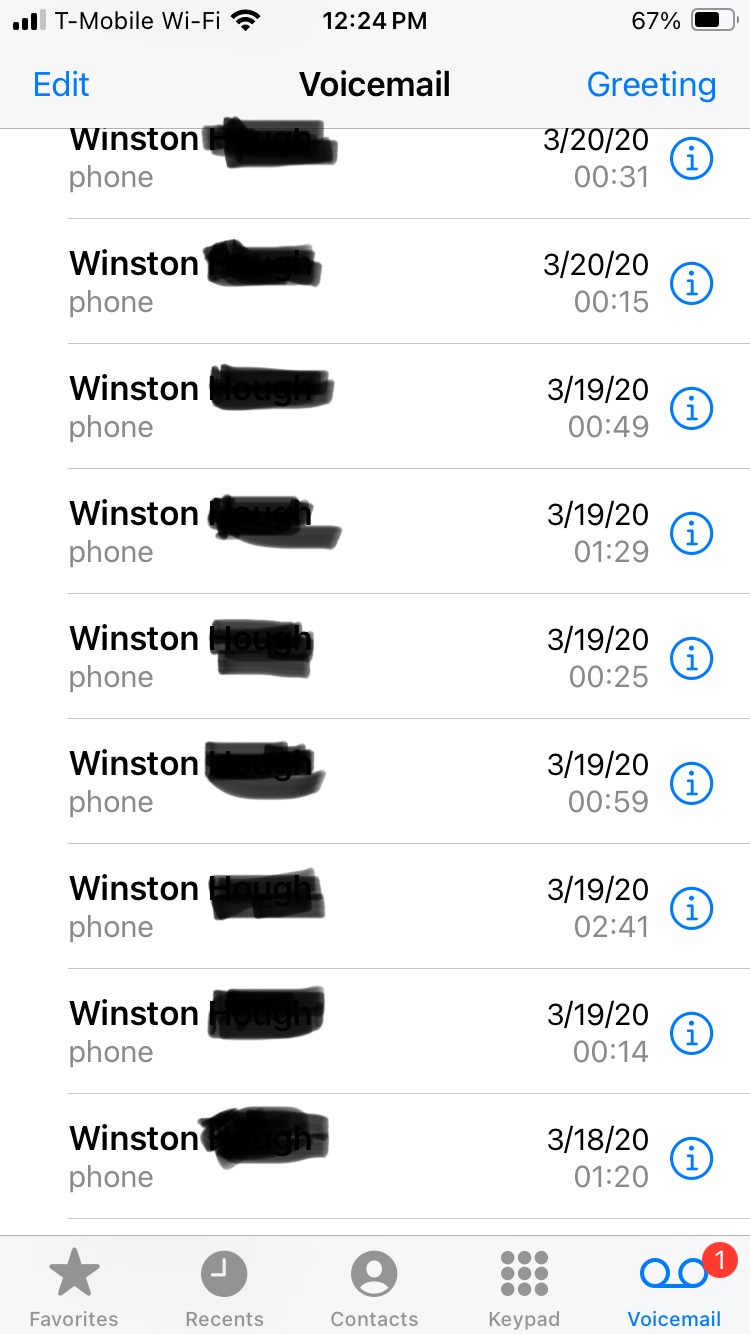Open the 3/18/20 voicemail lasting 01:20
The image size is (750, 1334).
click(x=375, y=1157)
